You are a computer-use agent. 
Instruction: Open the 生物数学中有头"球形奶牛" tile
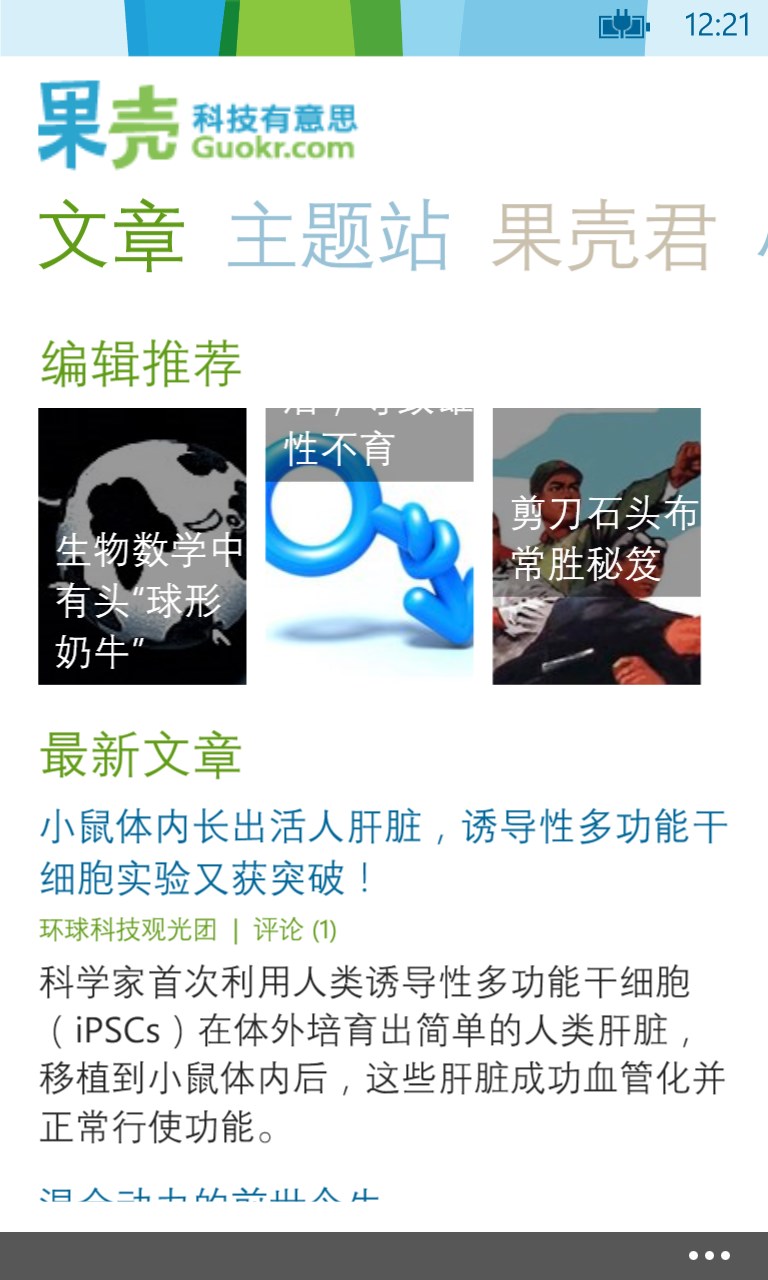(x=142, y=546)
